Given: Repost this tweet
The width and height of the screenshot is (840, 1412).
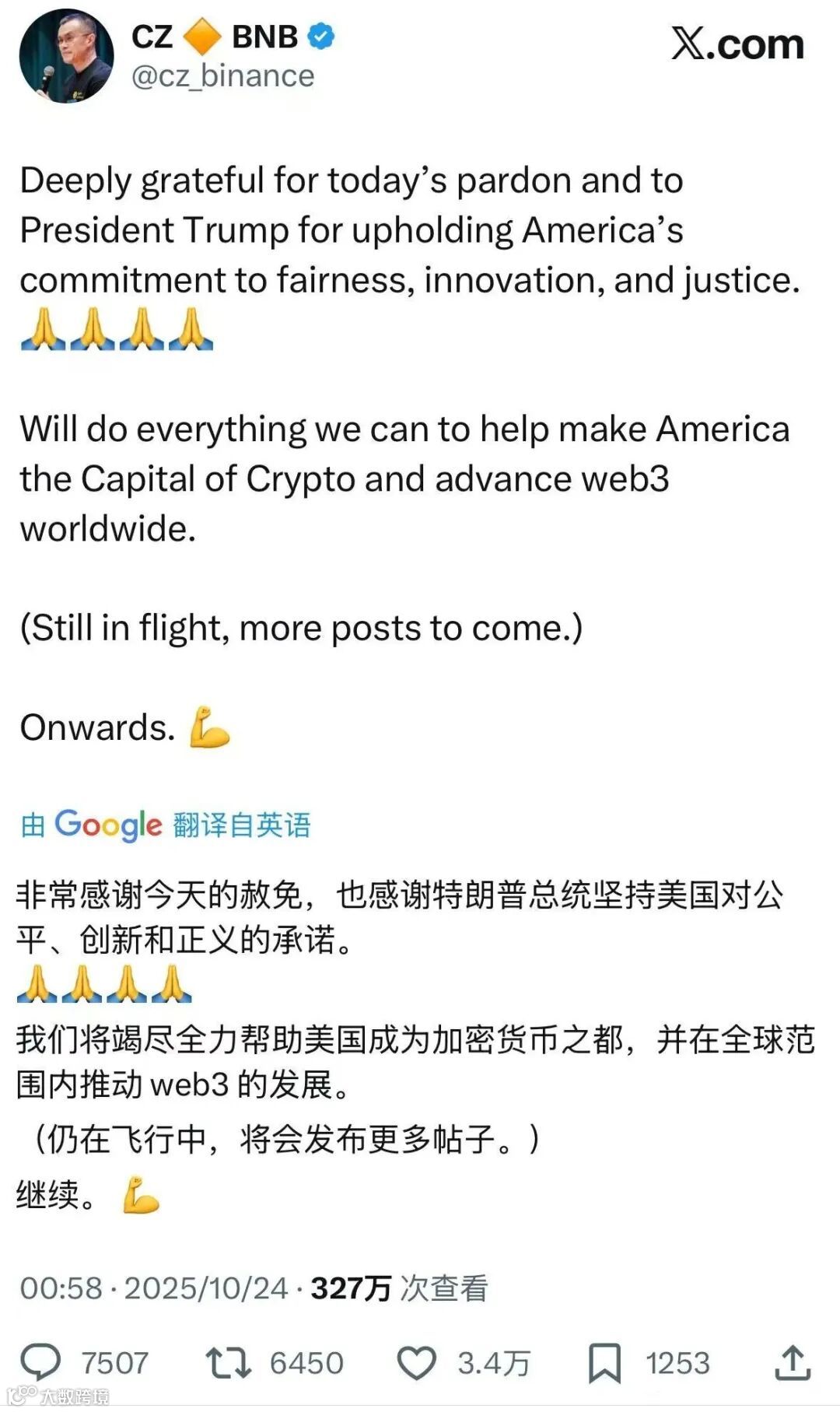Looking at the screenshot, I should [228, 1362].
